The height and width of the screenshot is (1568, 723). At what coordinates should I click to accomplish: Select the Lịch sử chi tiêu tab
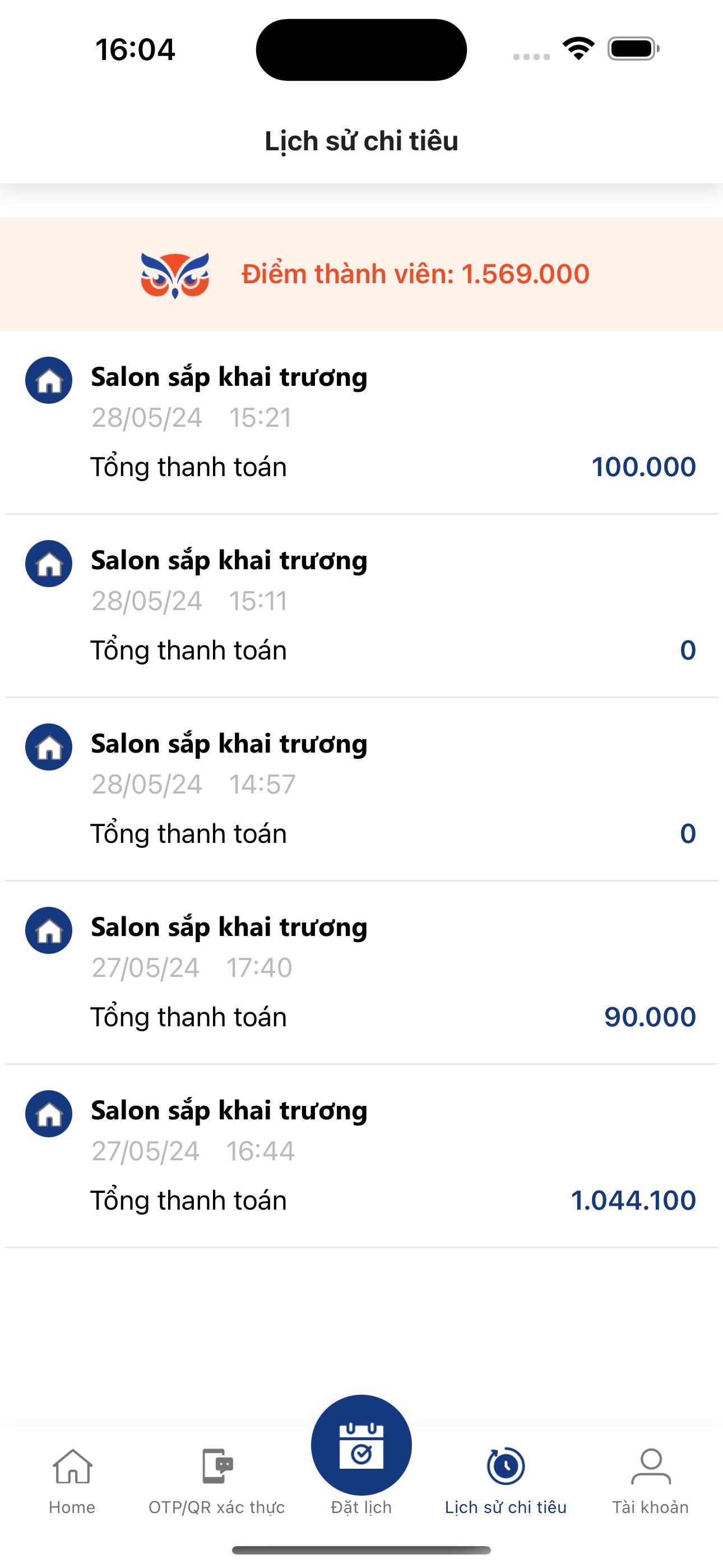click(506, 1481)
